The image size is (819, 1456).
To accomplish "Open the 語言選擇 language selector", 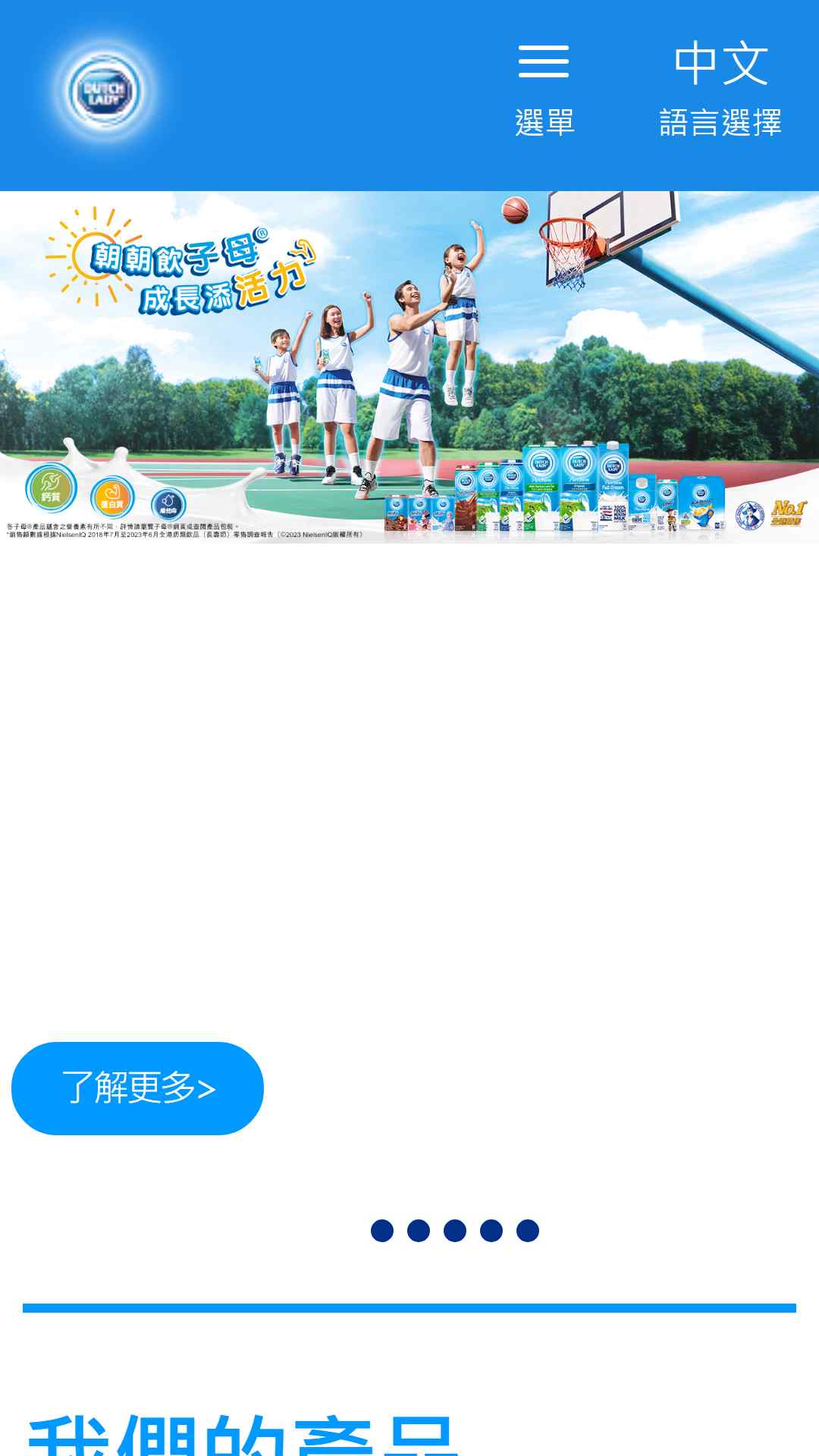I will [x=720, y=89].
